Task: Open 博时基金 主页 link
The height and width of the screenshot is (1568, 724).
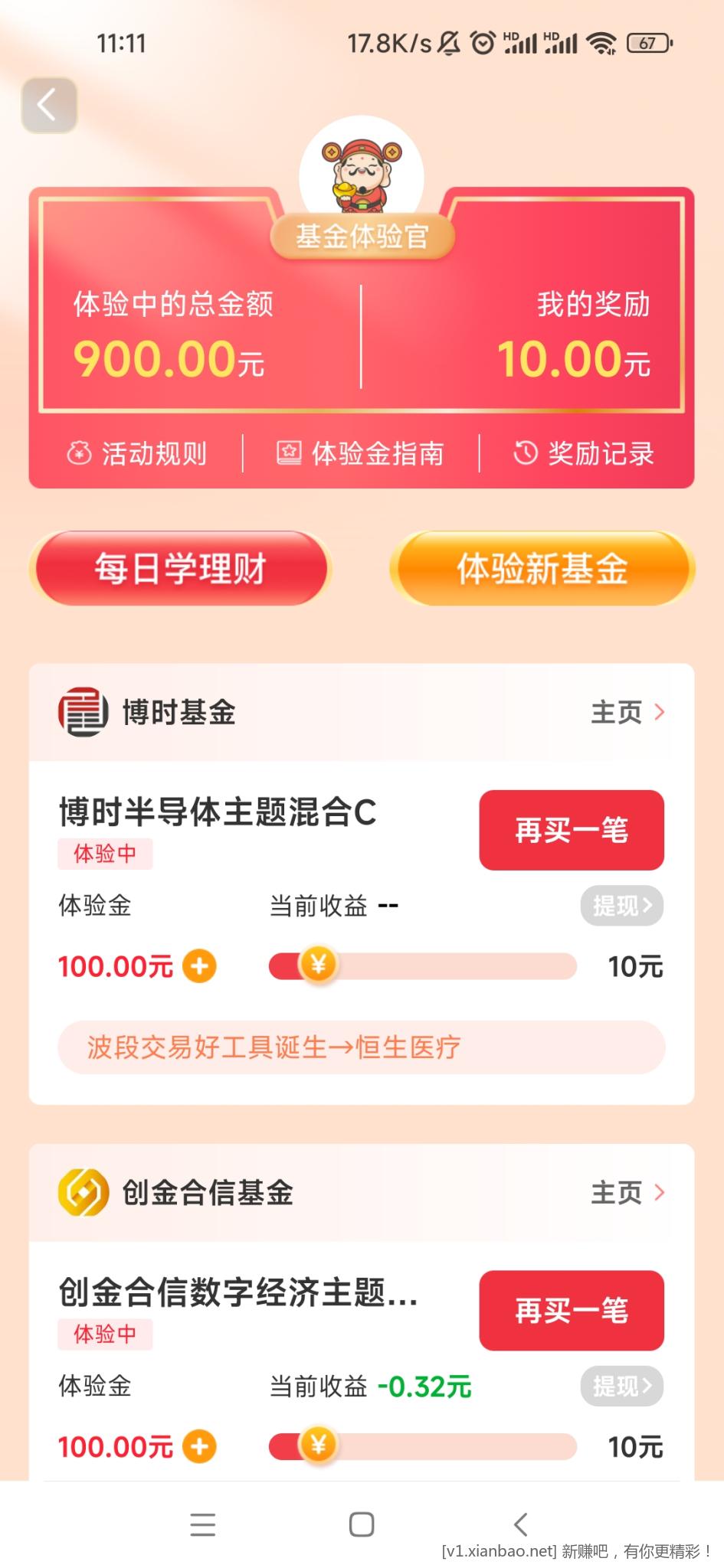Action: pos(627,713)
